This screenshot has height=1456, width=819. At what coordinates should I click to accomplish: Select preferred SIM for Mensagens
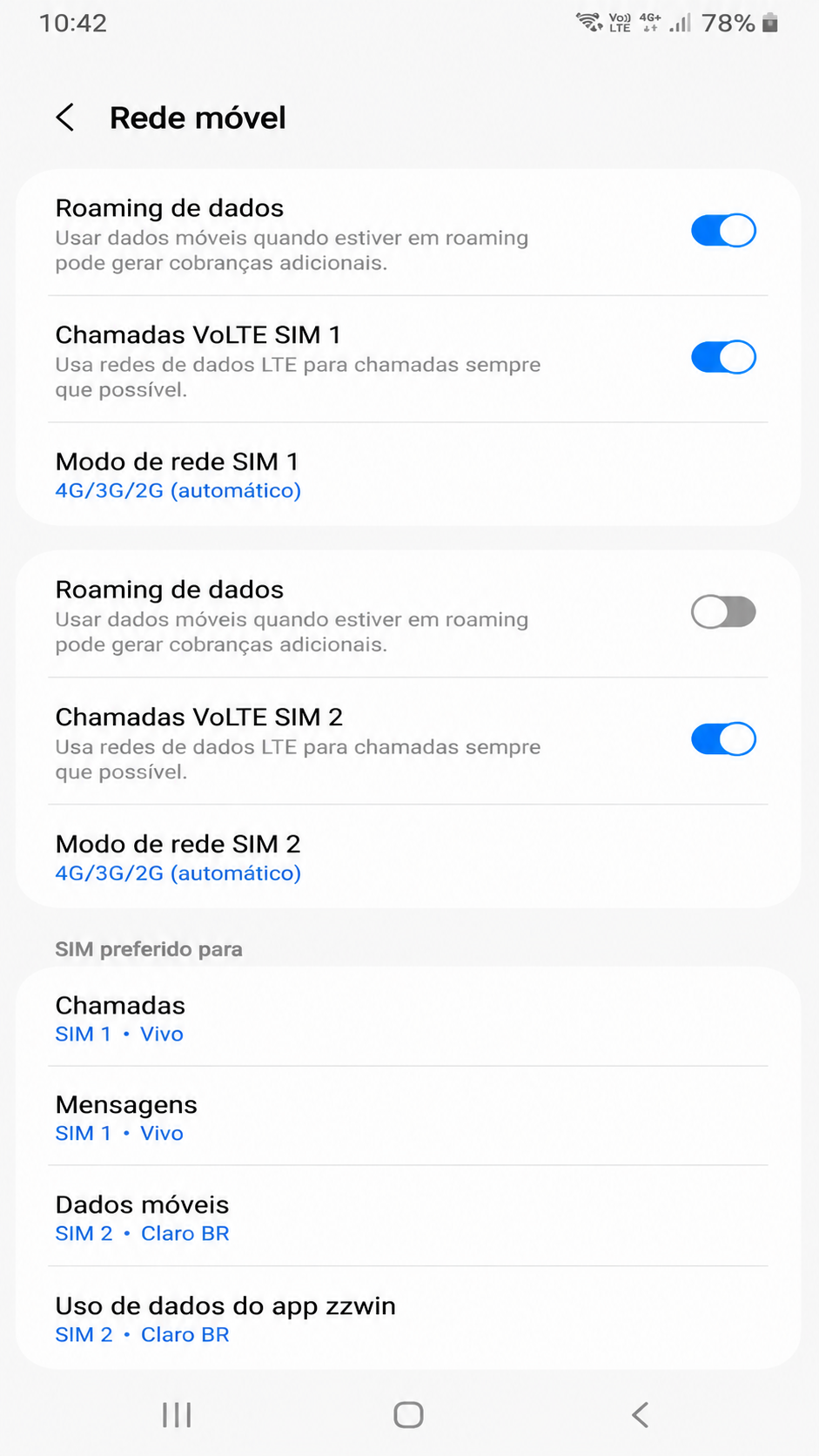[x=408, y=1116]
